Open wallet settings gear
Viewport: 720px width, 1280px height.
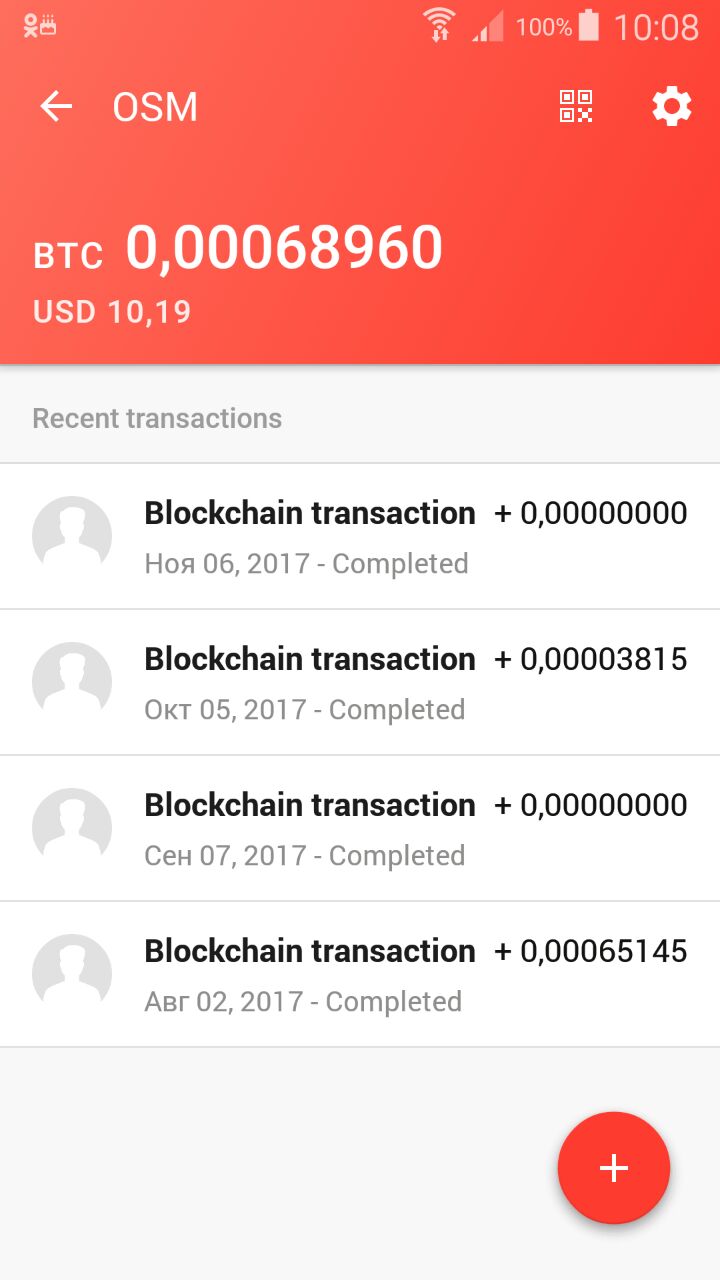(x=672, y=106)
